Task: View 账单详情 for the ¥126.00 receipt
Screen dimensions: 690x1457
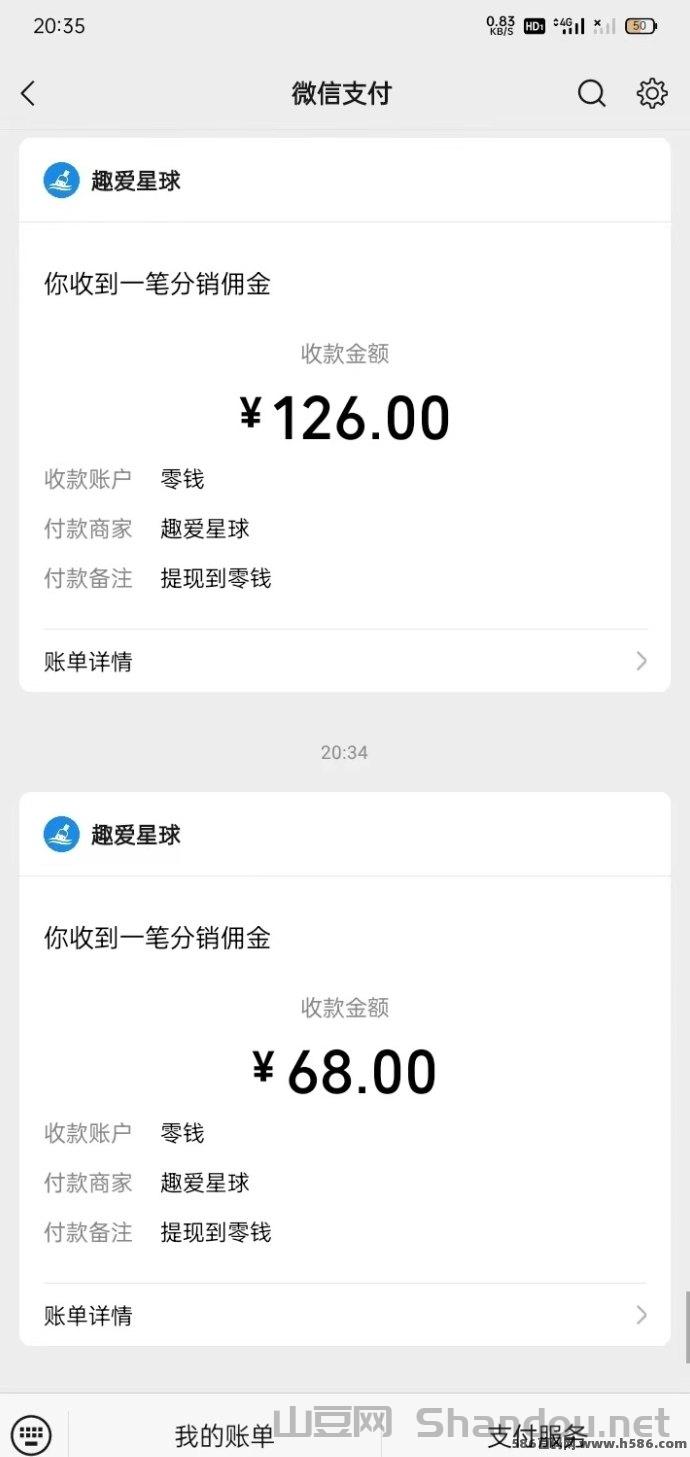Action: click(x=344, y=661)
